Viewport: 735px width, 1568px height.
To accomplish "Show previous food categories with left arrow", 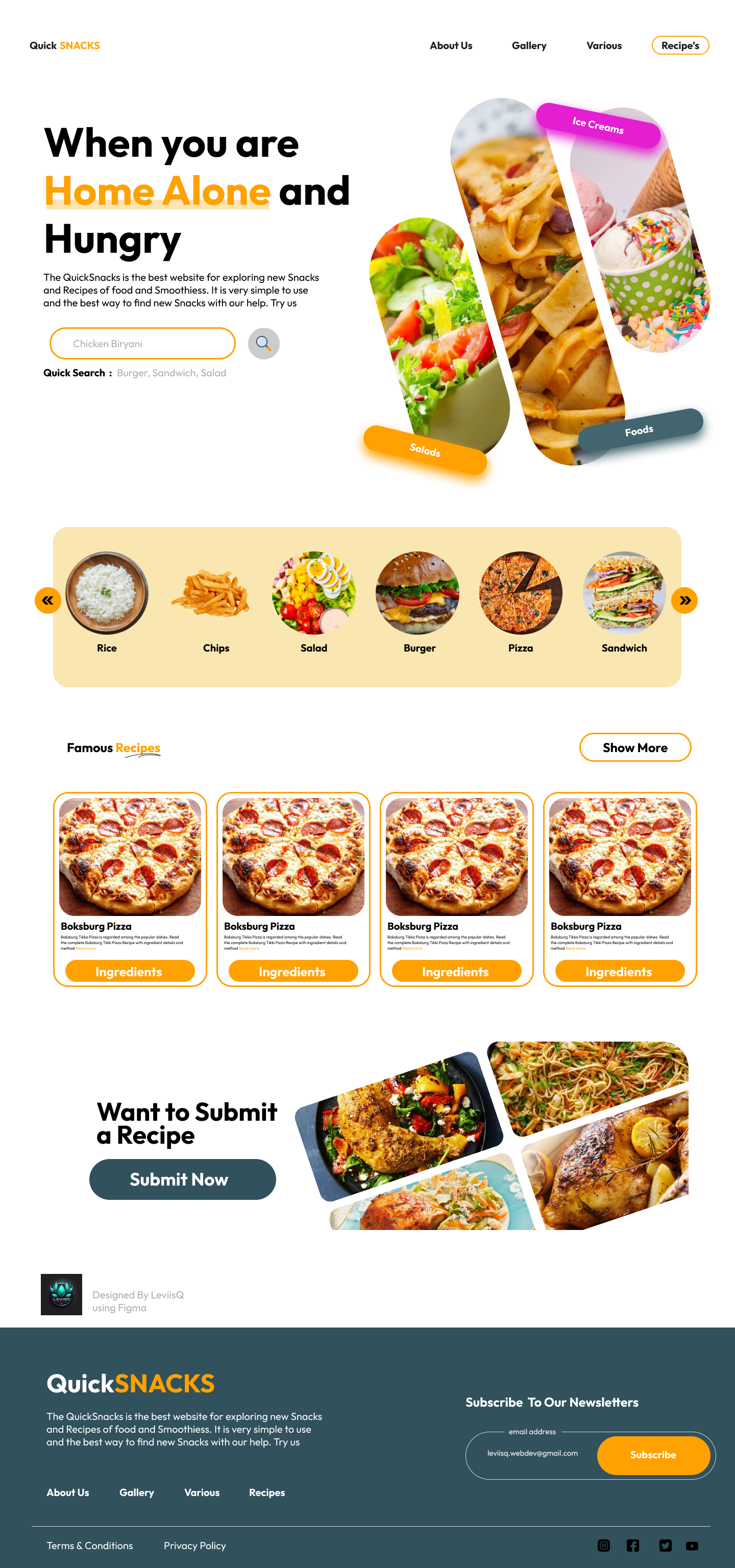I will pos(47,600).
